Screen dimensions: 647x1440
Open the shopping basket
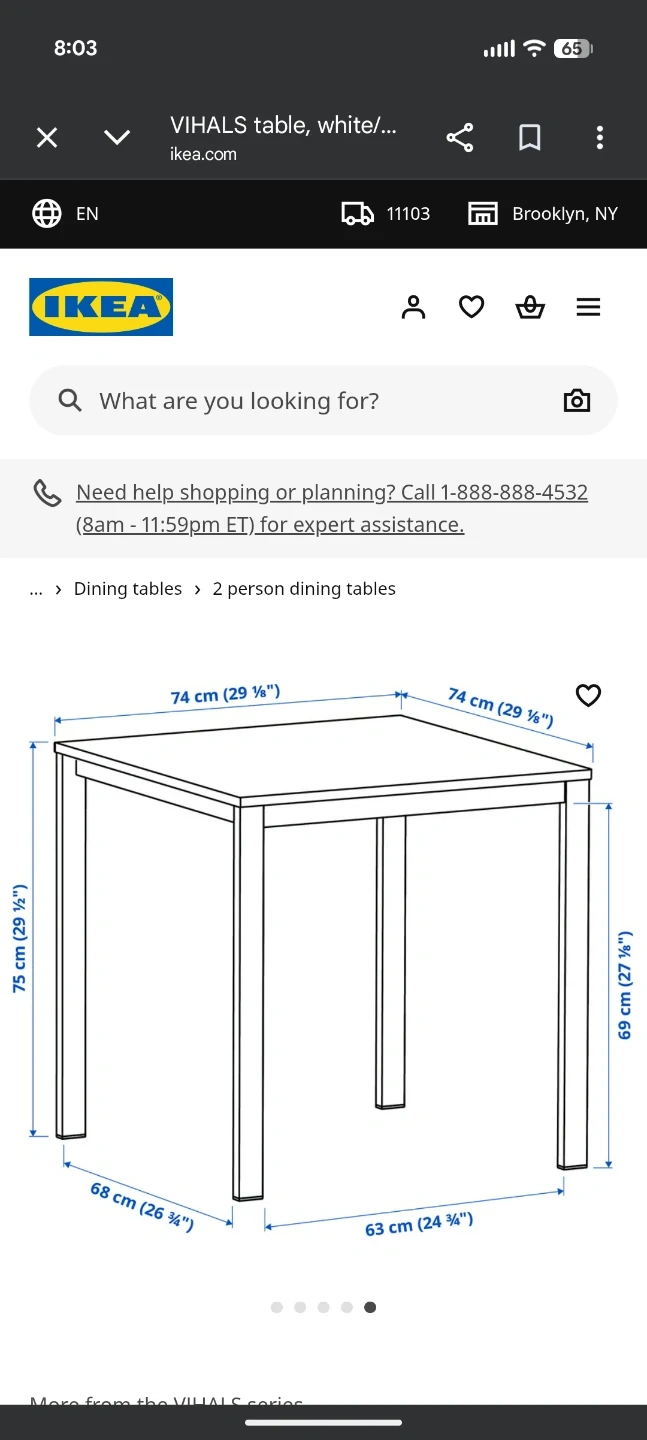click(530, 307)
